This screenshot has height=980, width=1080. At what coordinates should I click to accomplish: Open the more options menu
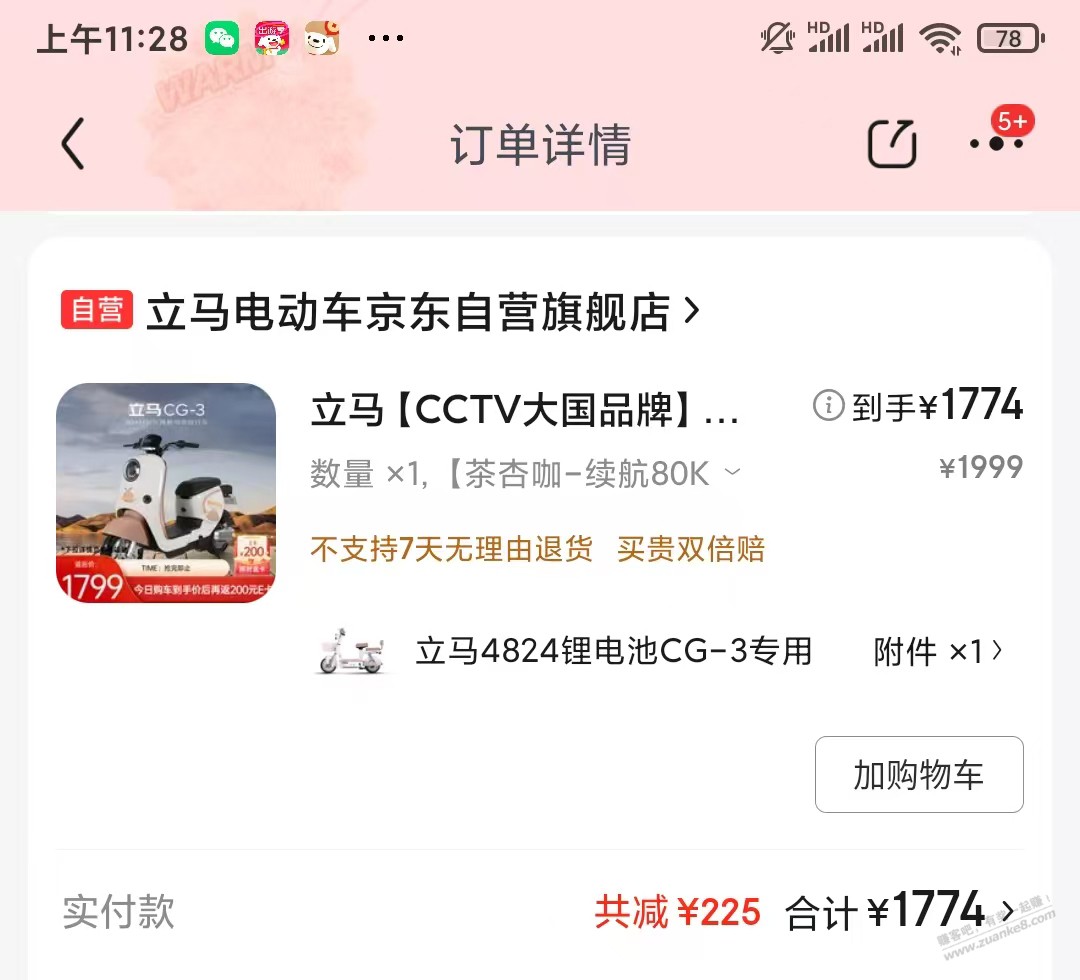(996, 143)
